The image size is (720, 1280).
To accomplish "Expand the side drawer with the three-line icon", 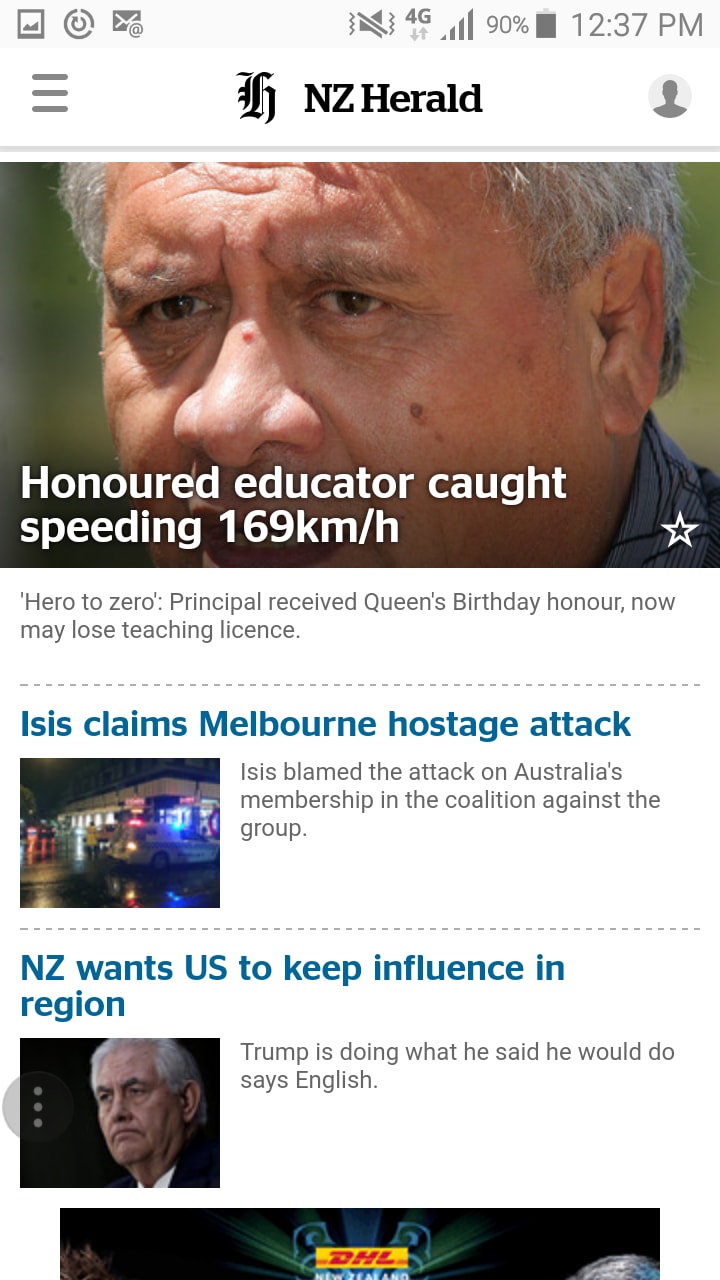I will [49, 94].
